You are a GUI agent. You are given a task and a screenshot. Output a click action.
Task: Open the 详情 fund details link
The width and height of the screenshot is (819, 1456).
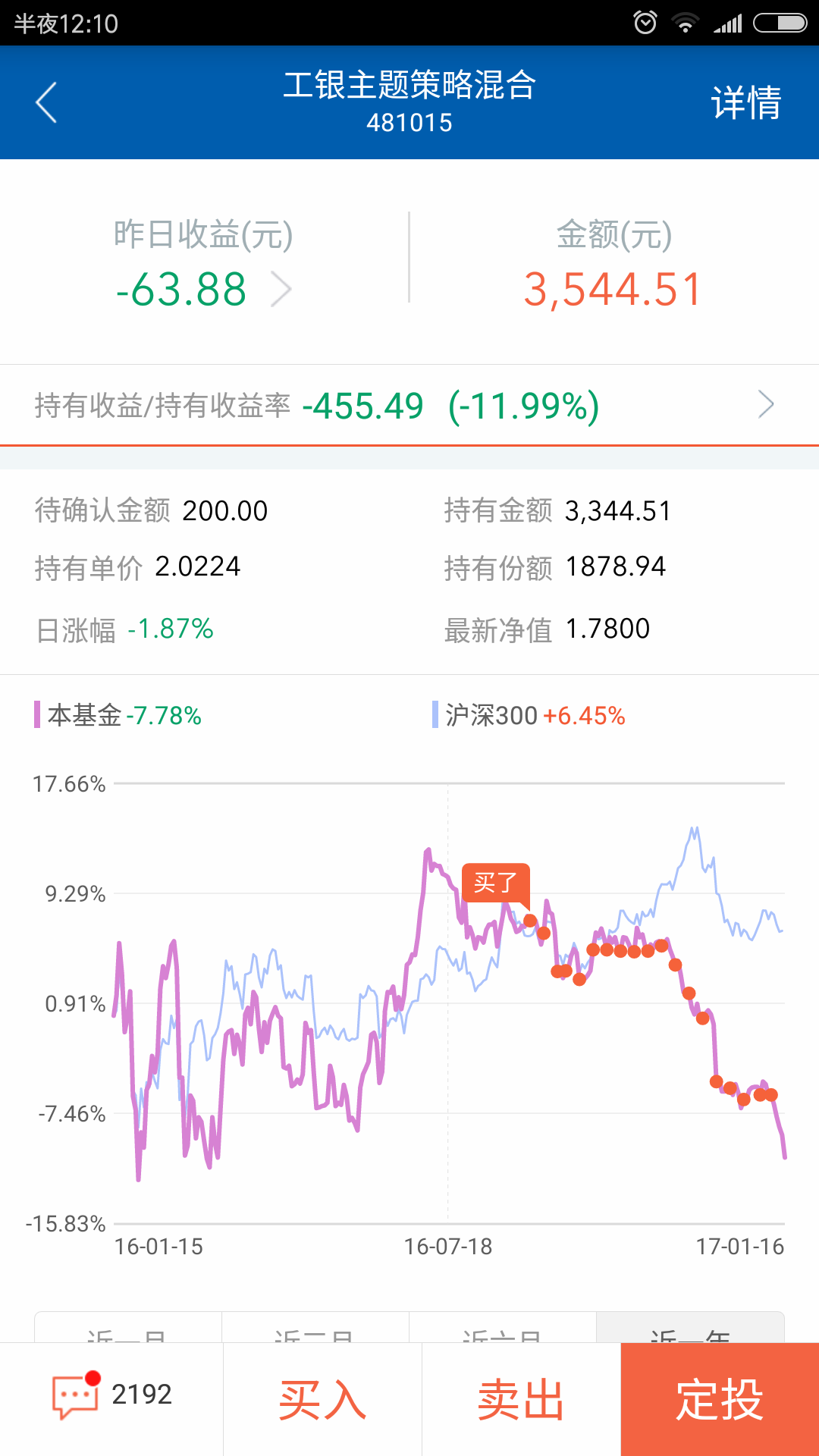pos(745,101)
